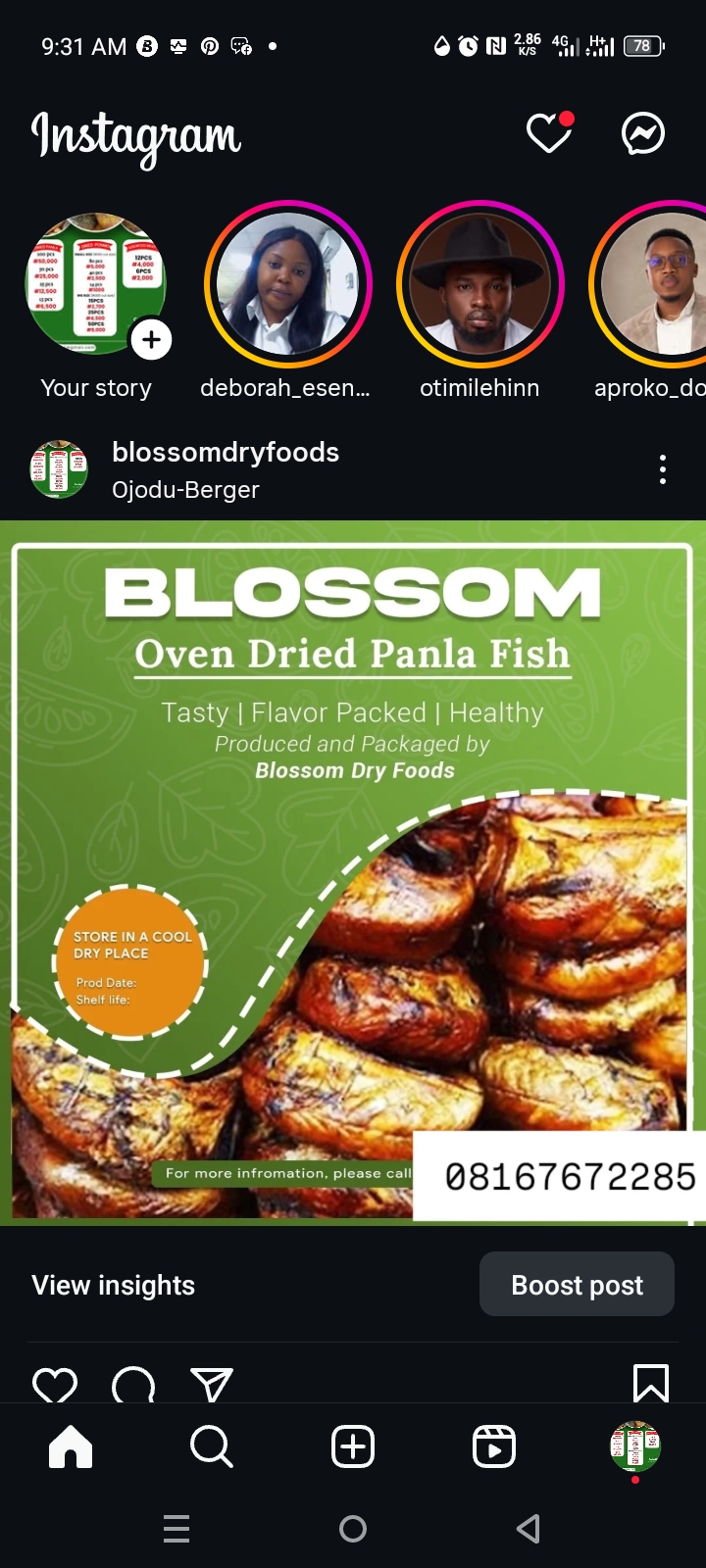This screenshot has width=706, height=1568.
Task: Boost post
Action: [577, 1285]
